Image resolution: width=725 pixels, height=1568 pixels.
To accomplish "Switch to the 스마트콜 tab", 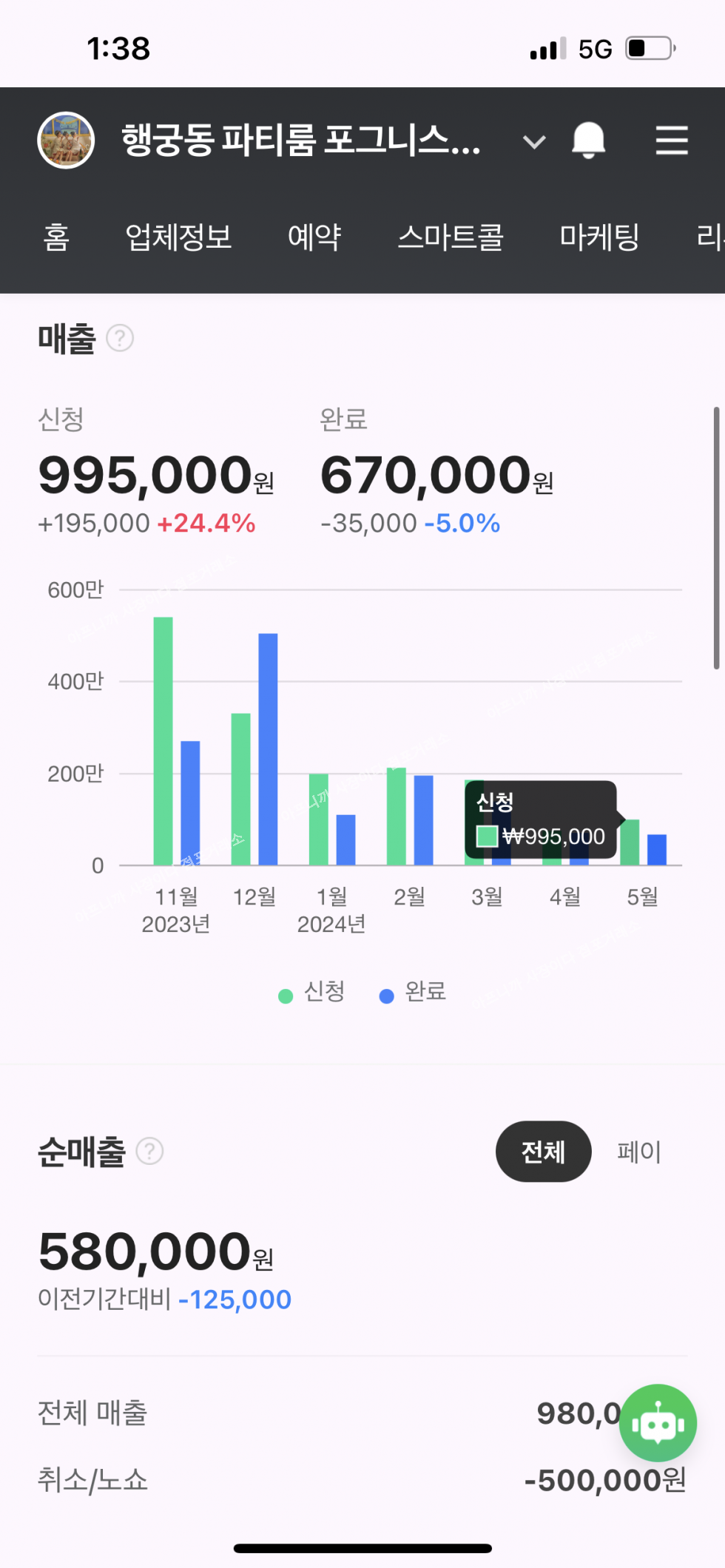I will click(450, 237).
